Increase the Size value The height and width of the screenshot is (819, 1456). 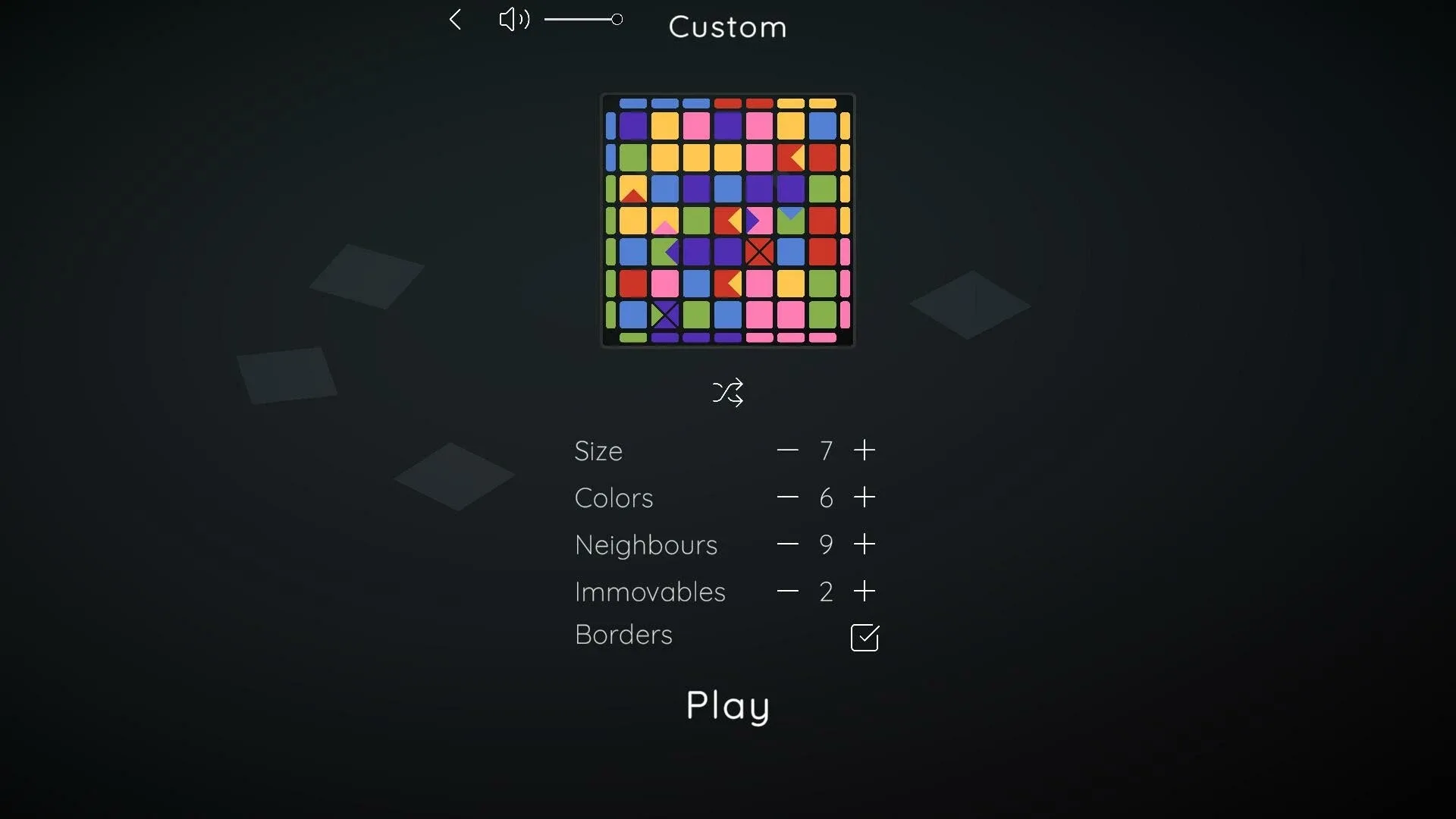[x=864, y=450]
